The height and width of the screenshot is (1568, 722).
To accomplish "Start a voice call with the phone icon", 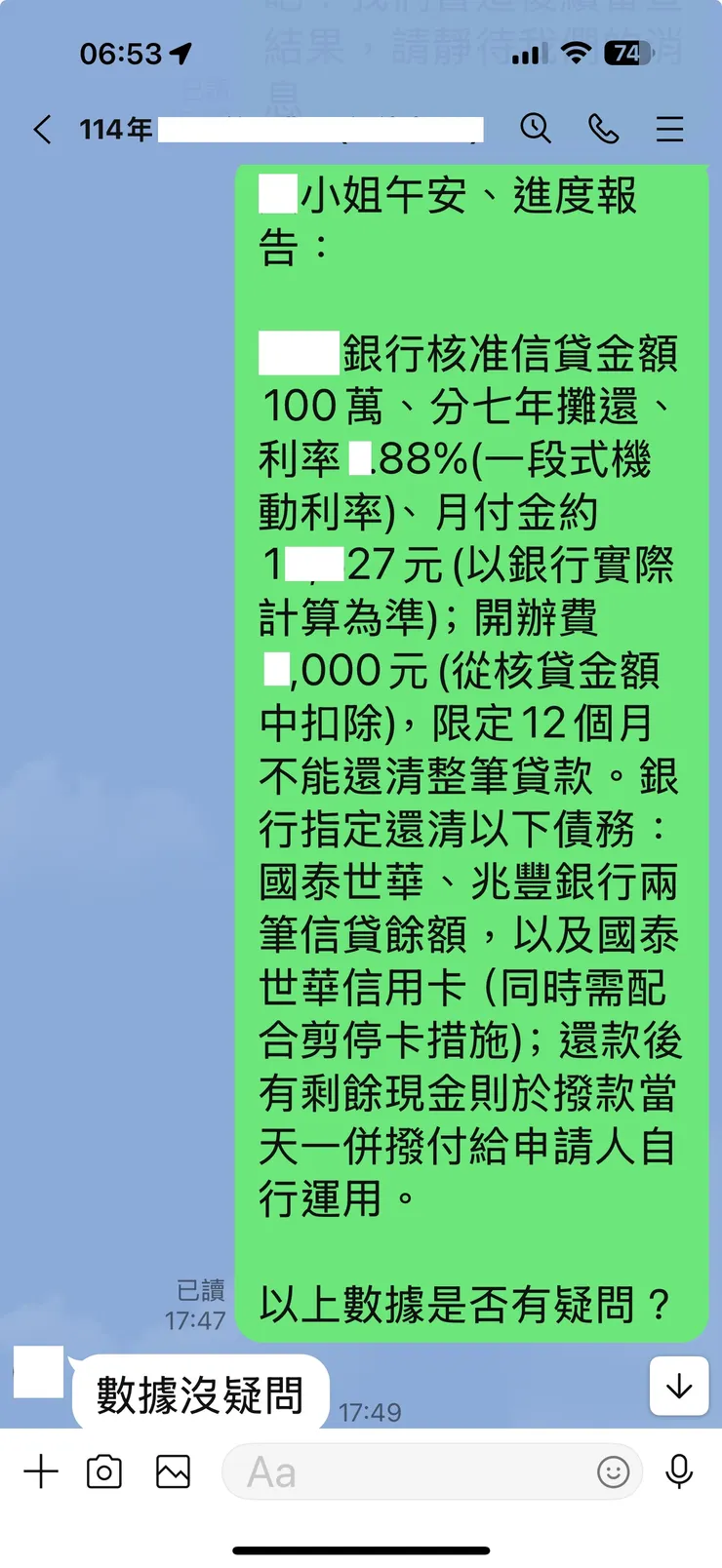I will tap(604, 128).
